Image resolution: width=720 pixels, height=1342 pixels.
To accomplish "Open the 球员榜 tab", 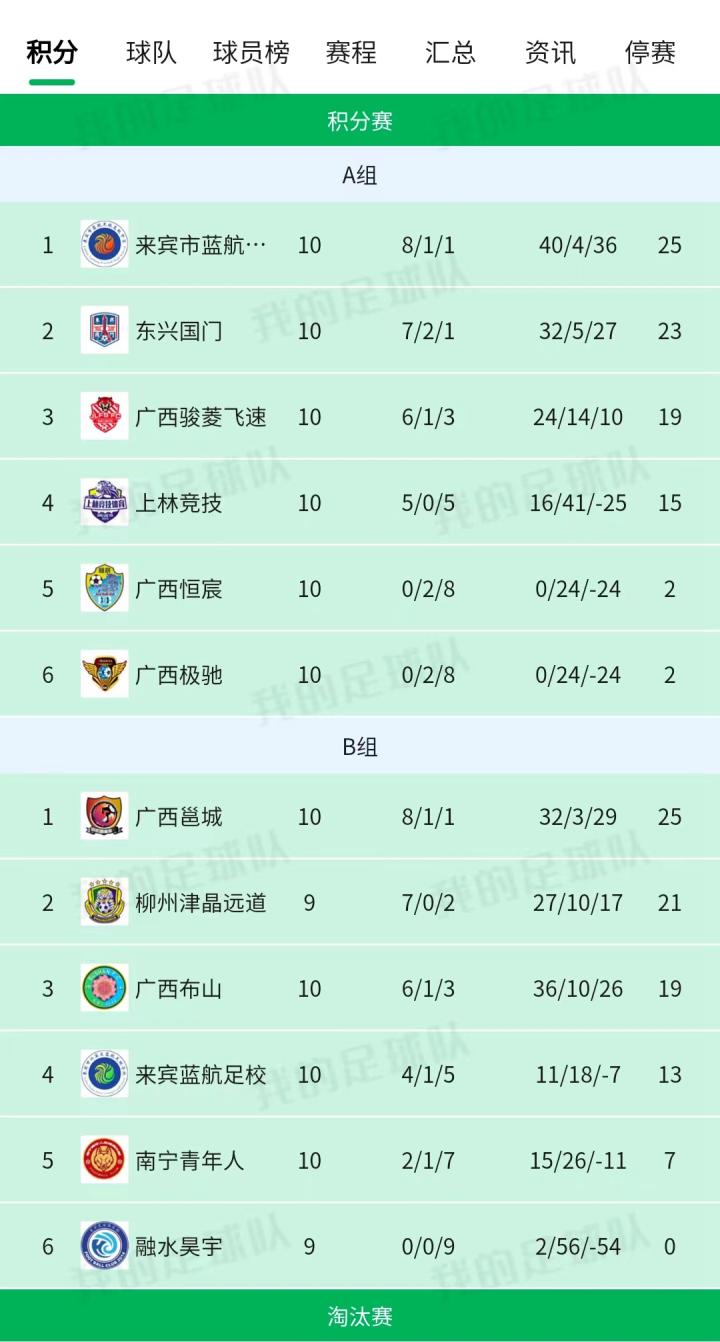I will (x=251, y=53).
